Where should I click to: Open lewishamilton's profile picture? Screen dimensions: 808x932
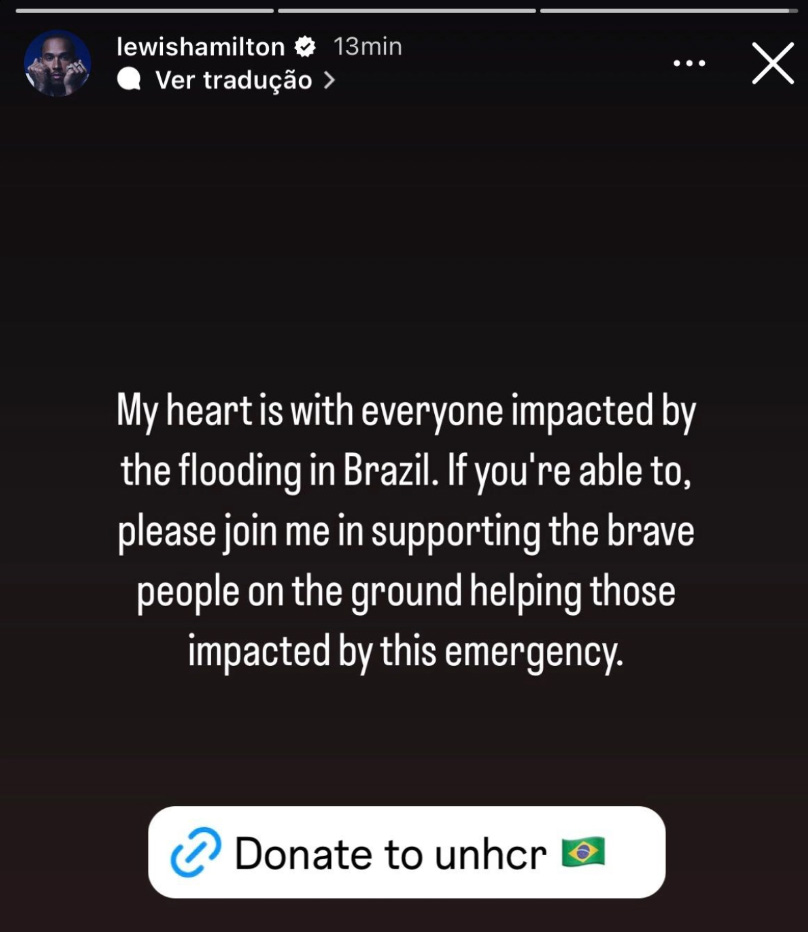click(x=58, y=63)
